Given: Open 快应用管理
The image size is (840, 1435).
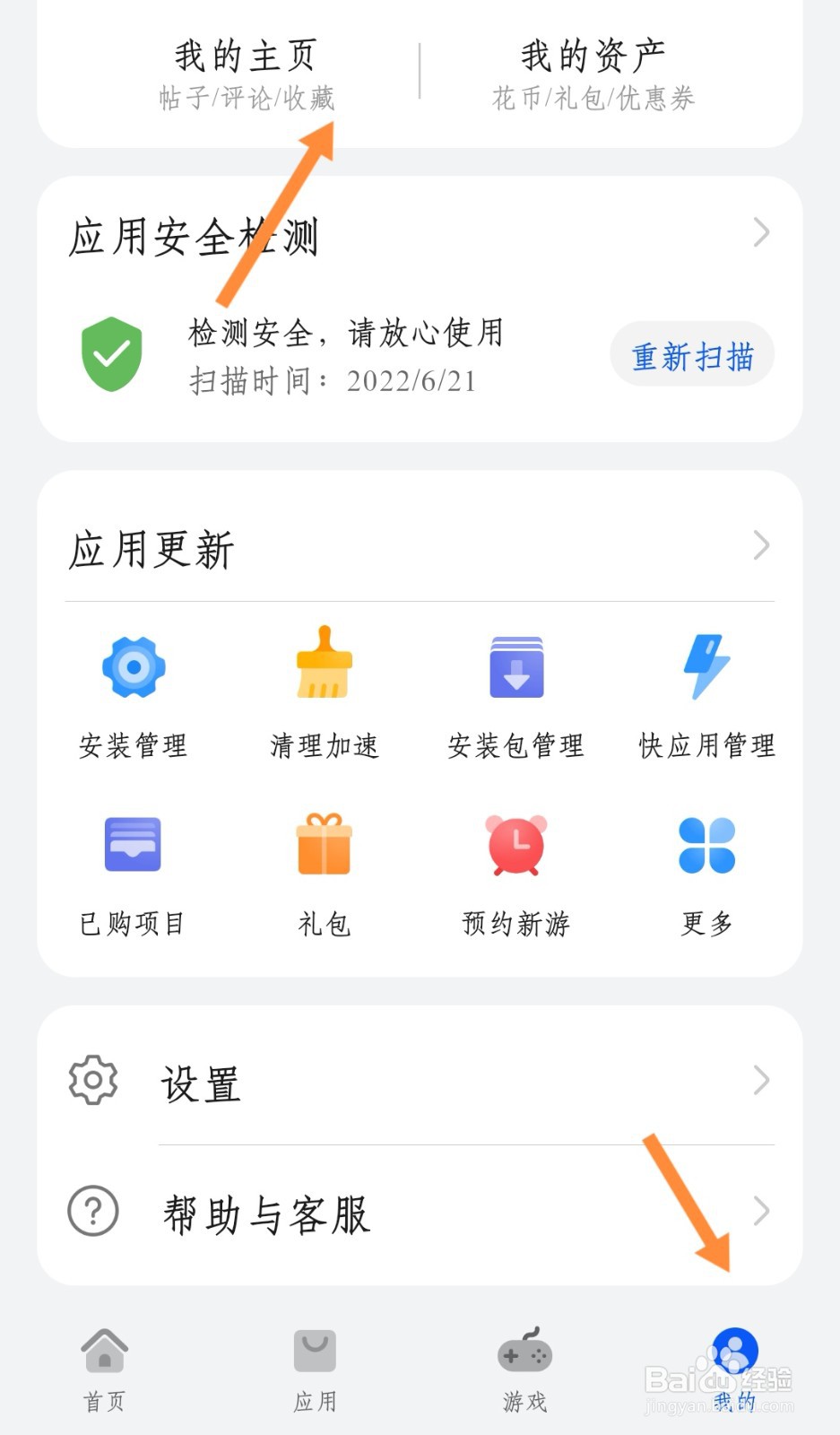Looking at the screenshot, I should [707, 696].
